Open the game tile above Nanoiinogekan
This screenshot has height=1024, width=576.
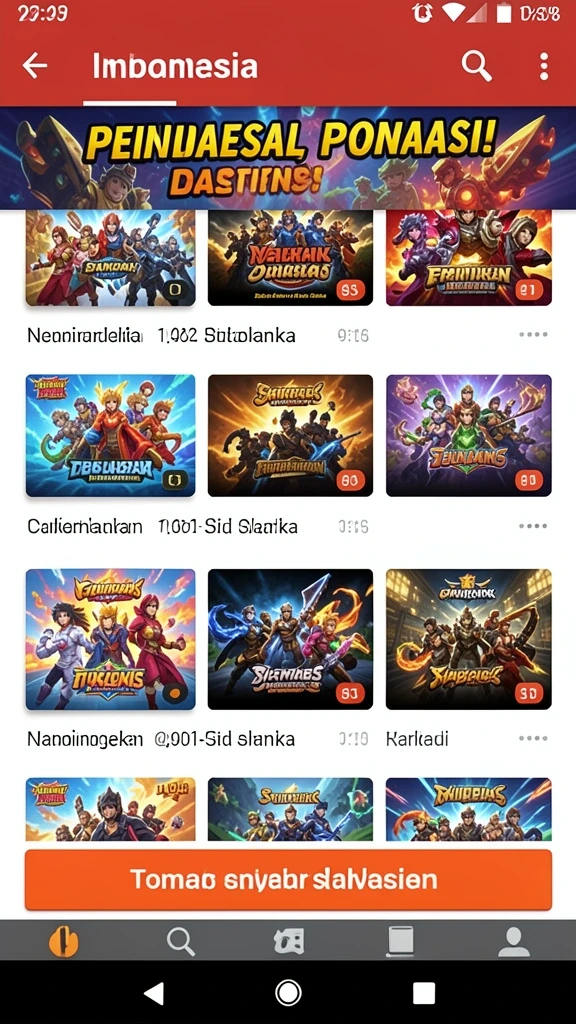pos(110,639)
